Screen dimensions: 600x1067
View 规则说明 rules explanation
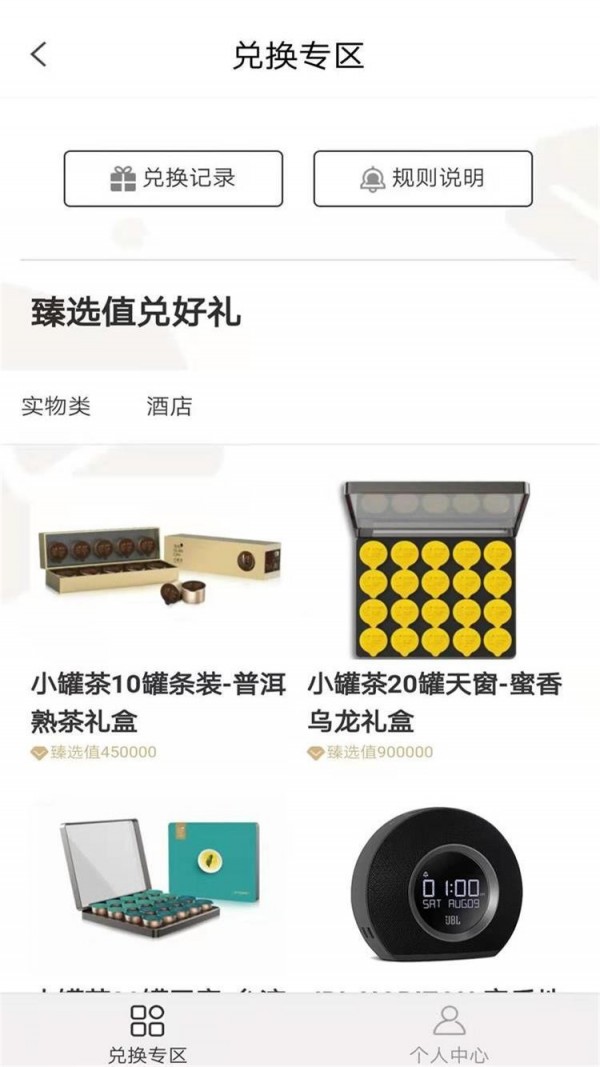pos(422,179)
